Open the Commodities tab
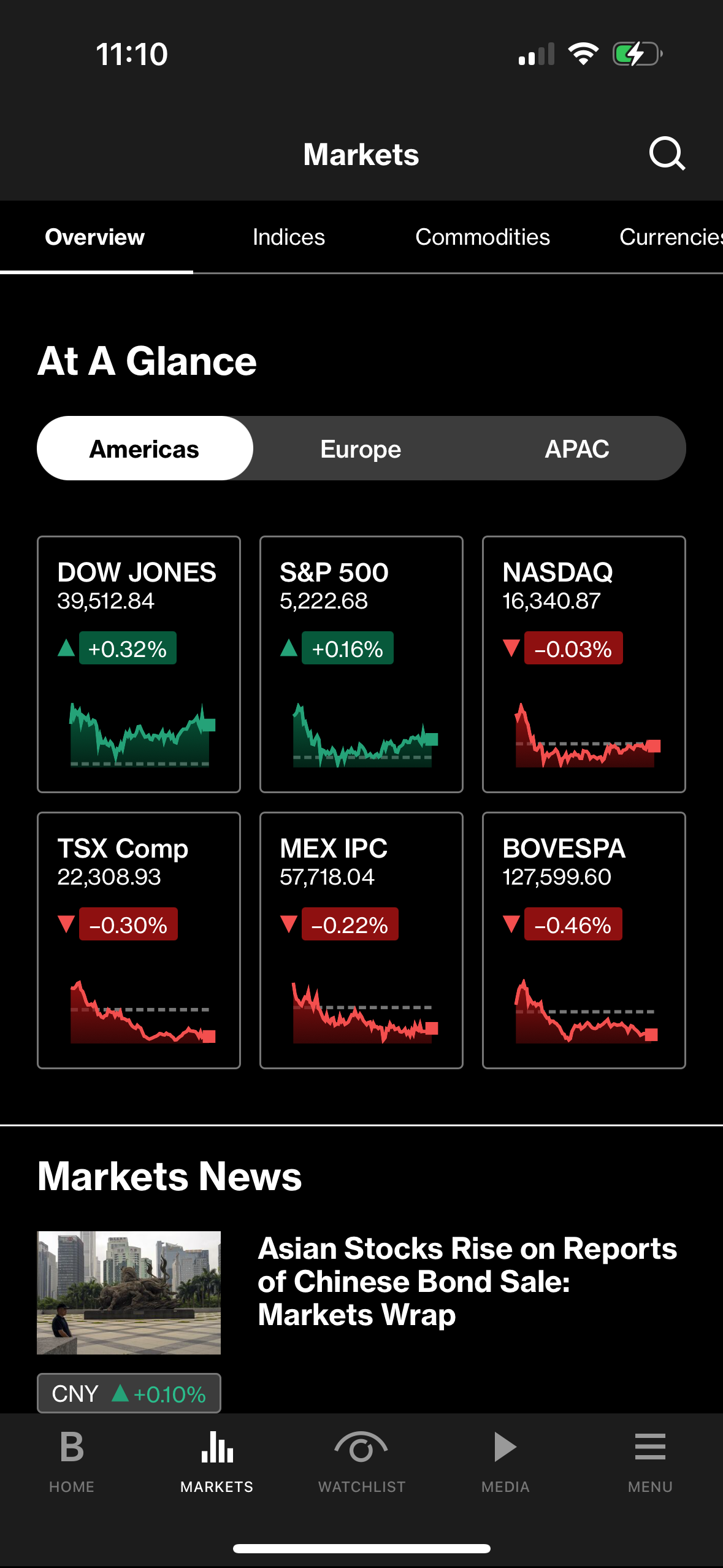This screenshot has height=1568, width=723. tap(483, 237)
